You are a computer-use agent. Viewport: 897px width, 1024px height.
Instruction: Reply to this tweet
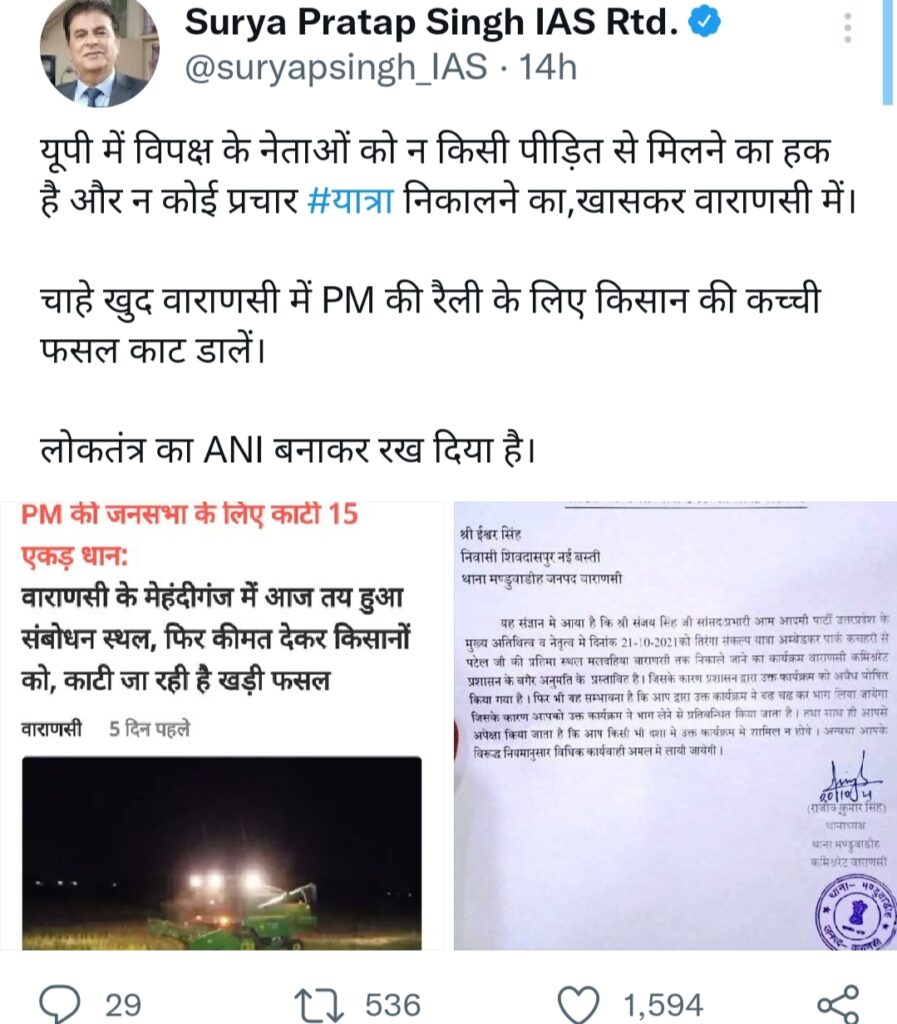[65, 1003]
